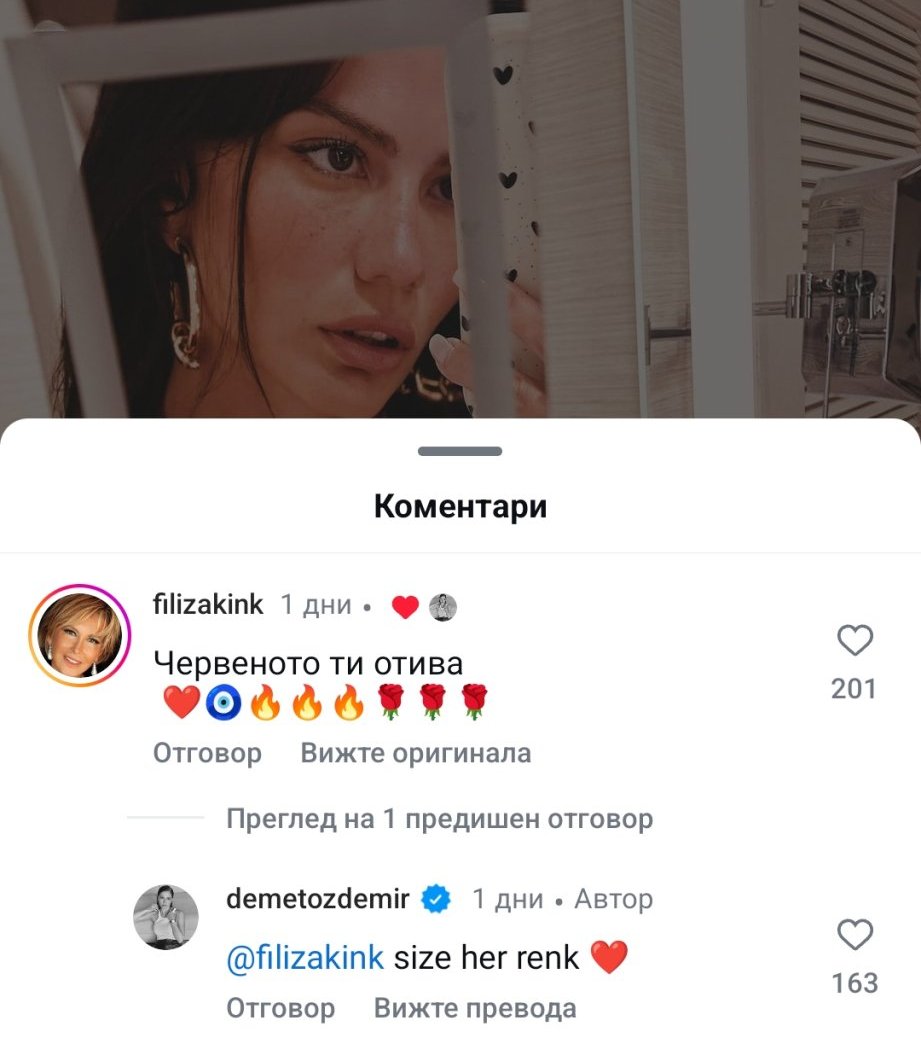The width and height of the screenshot is (921, 1038).
Task: Reply to filizakink's comment
Action: coord(207,753)
